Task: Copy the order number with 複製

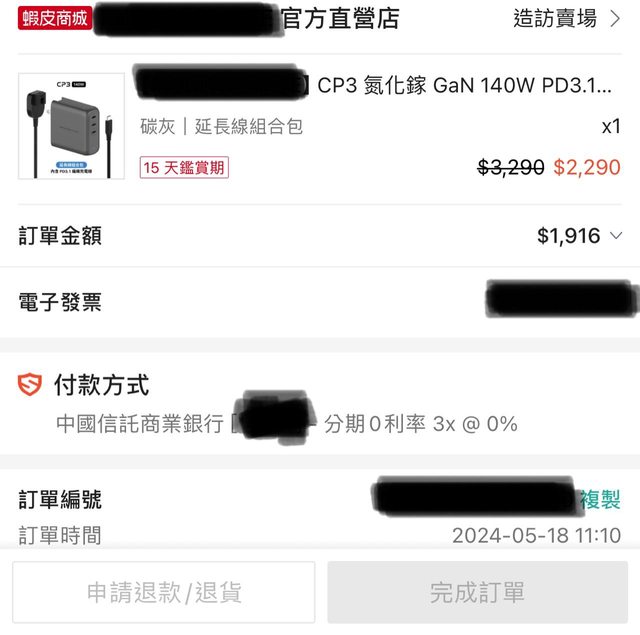Action: point(600,499)
